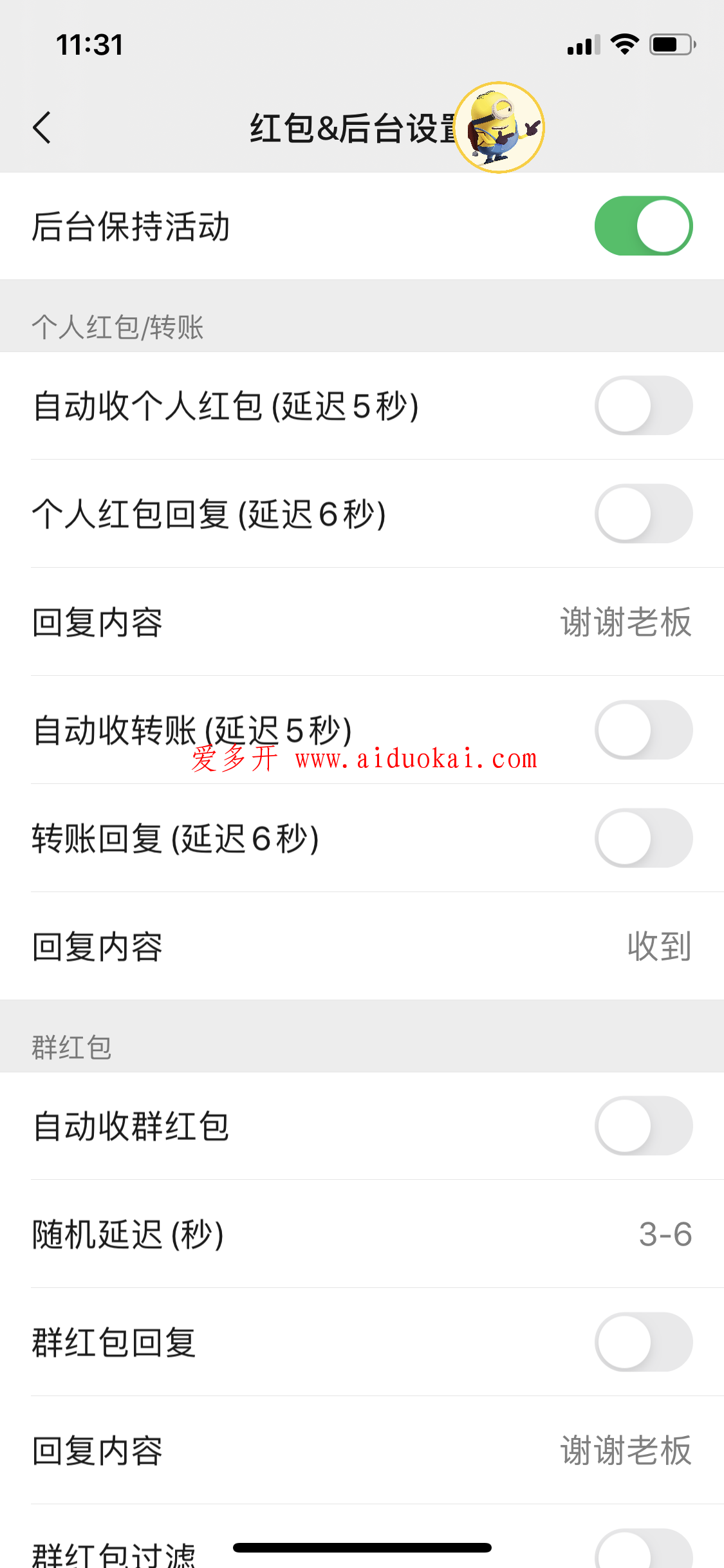The height and width of the screenshot is (1568, 724).
Task: Go back using the top-left arrow
Action: pyautogui.click(x=42, y=127)
